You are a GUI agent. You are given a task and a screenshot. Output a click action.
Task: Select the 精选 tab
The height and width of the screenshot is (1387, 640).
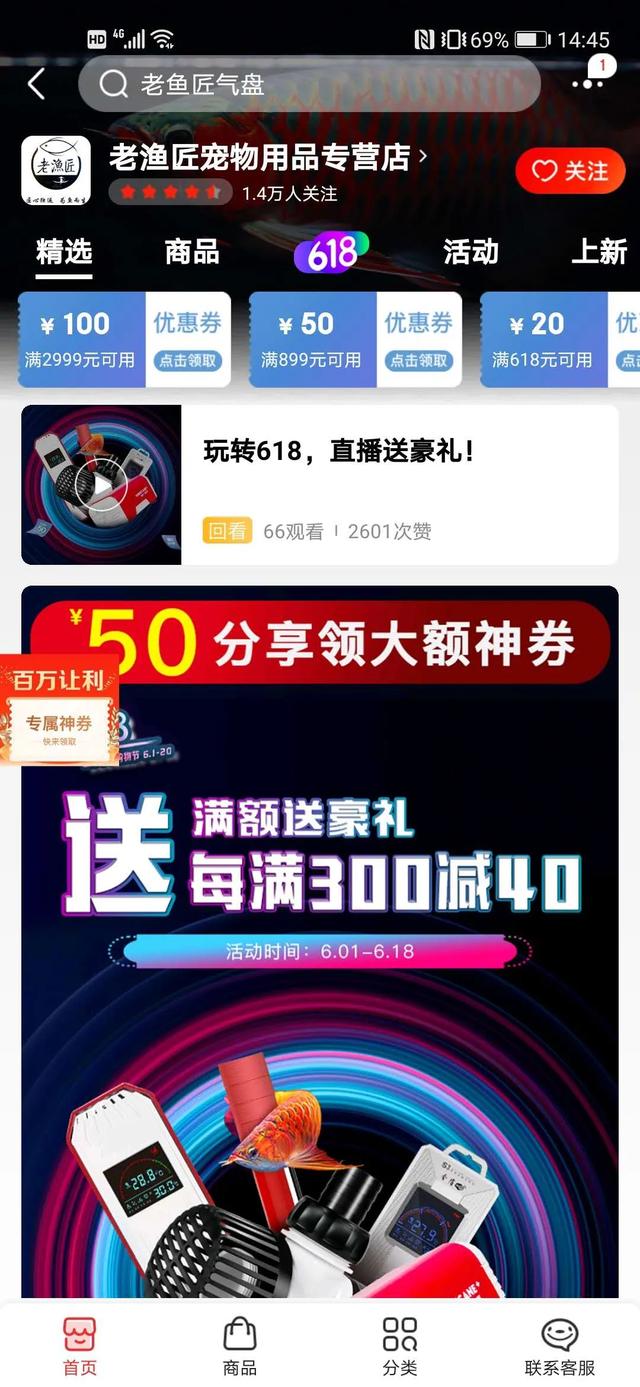pos(64,252)
